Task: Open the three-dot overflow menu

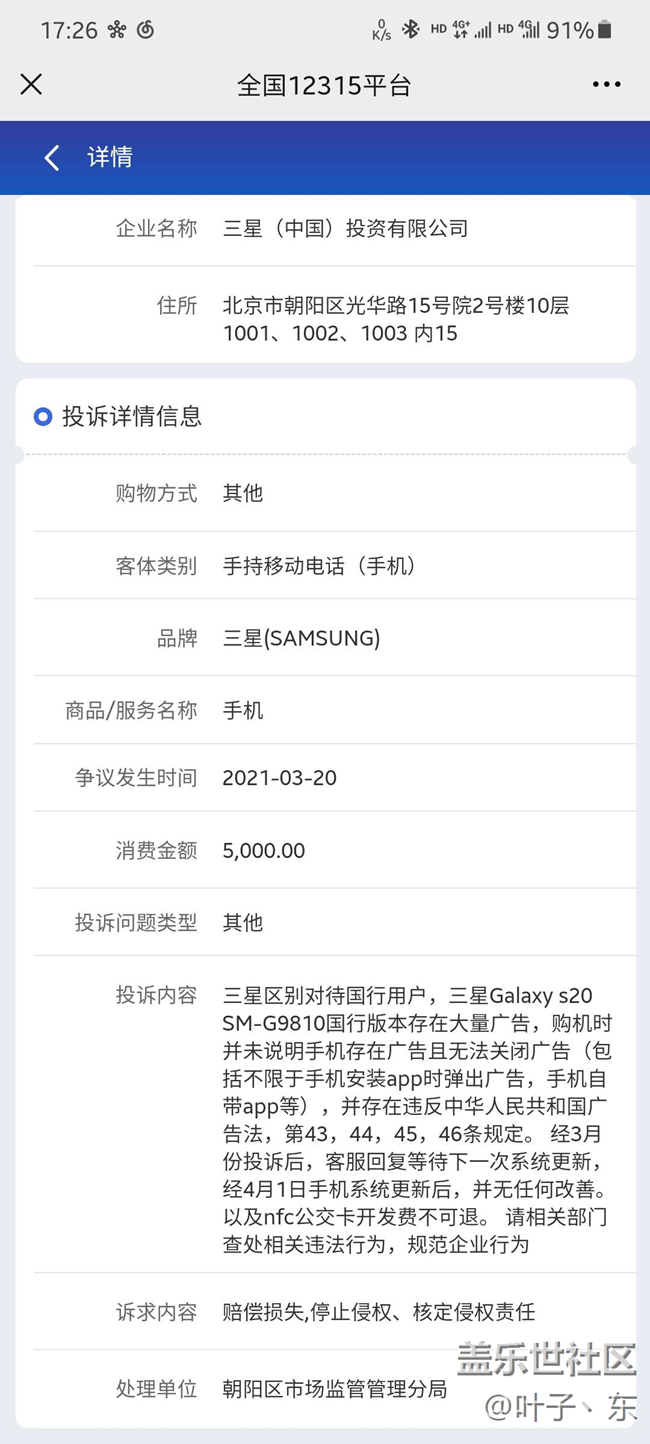Action: pyautogui.click(x=606, y=85)
